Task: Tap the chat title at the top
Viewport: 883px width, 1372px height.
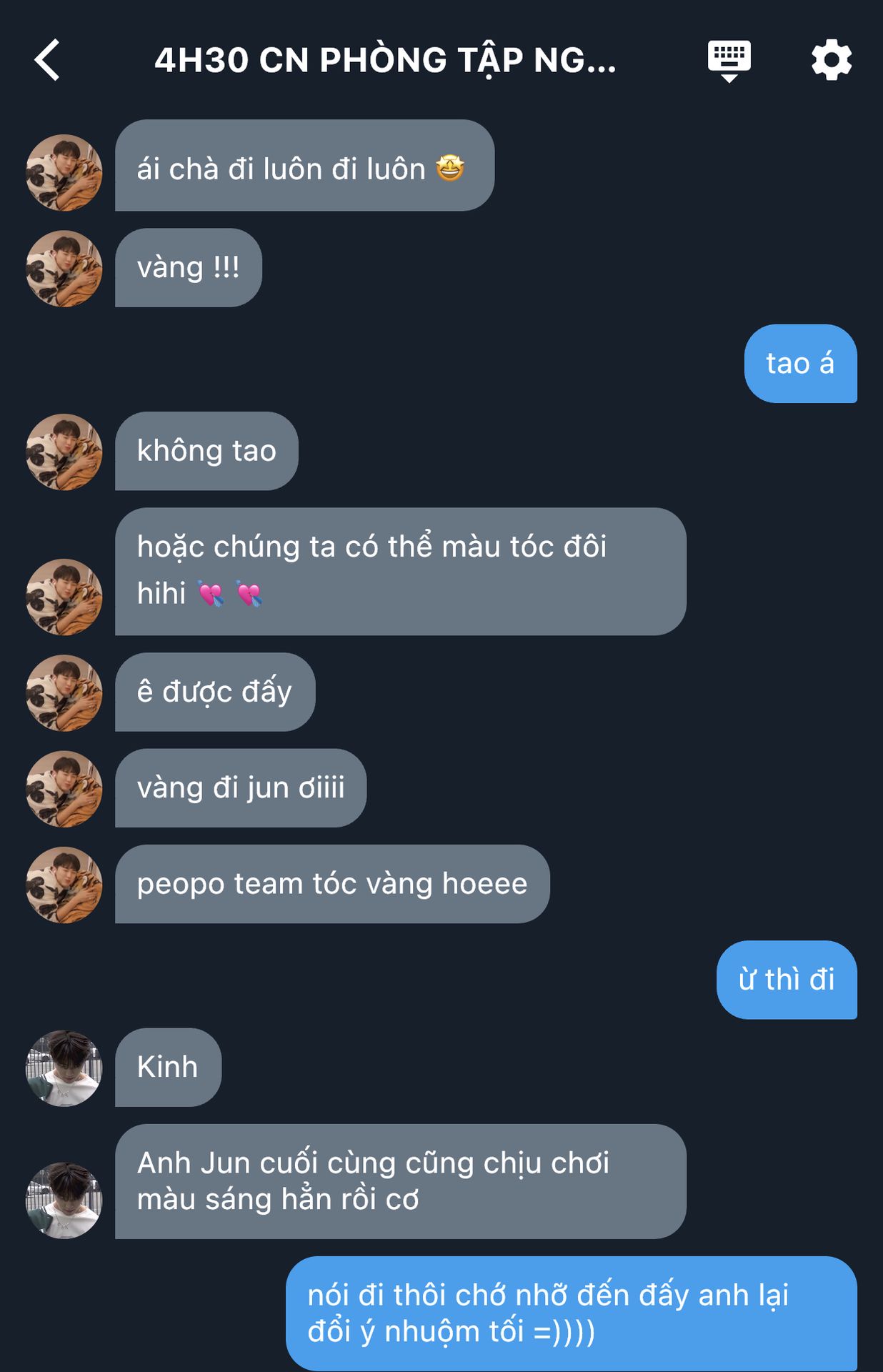Action: coord(385,60)
